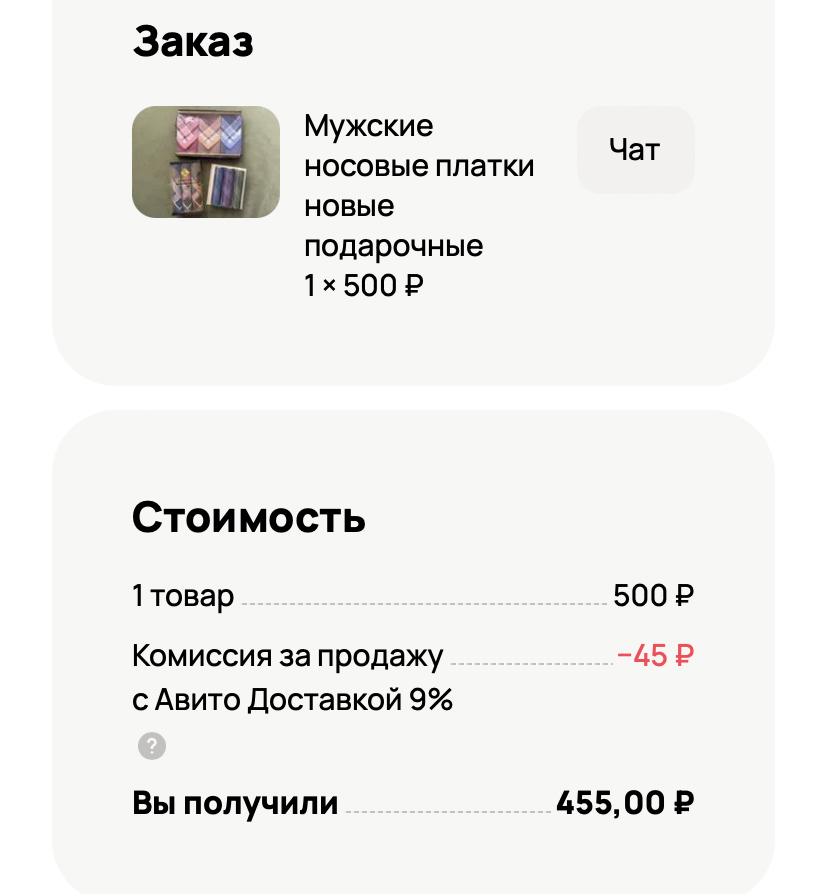Click the product thumbnail of the handkerchiefs
Screen dimensions: 824x894
coord(205,161)
